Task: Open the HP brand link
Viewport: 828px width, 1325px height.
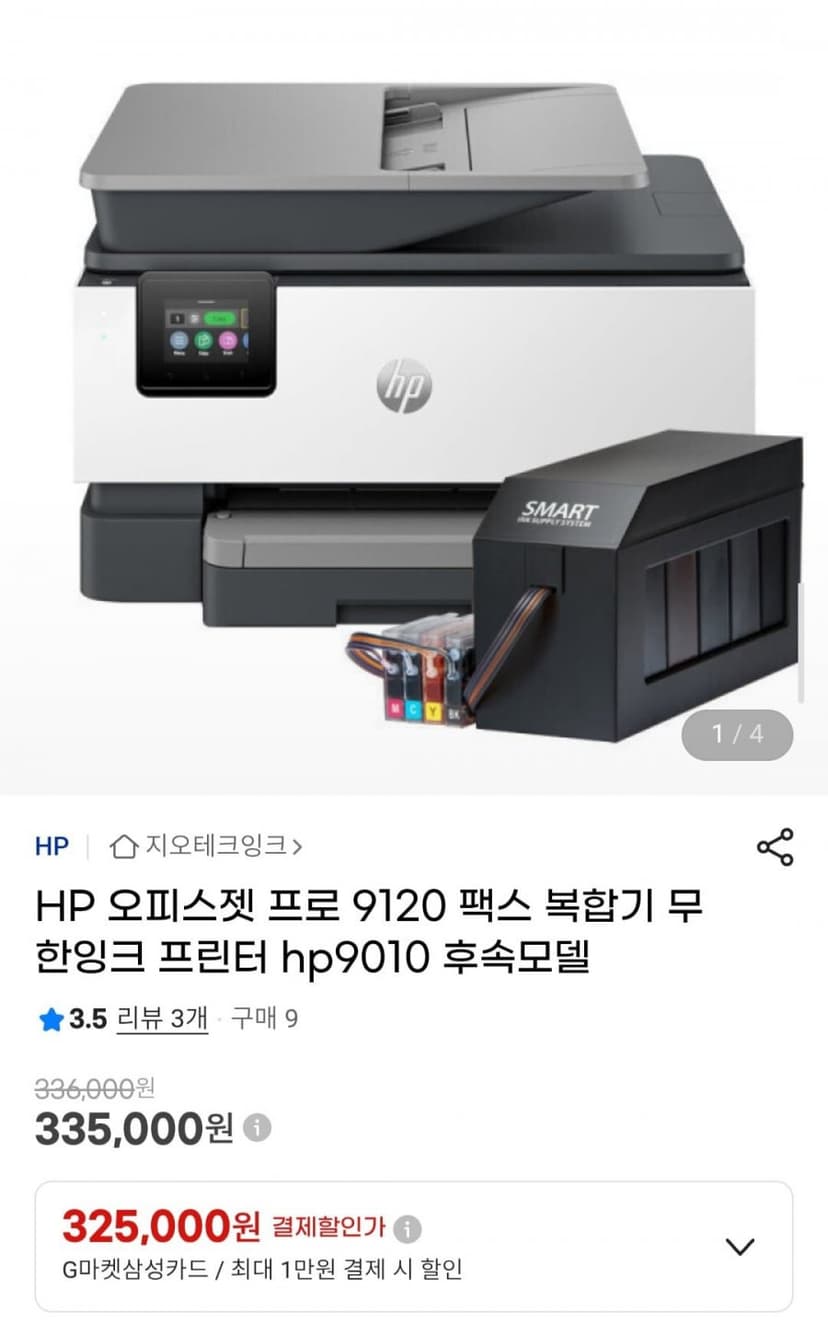Action: click(52, 847)
